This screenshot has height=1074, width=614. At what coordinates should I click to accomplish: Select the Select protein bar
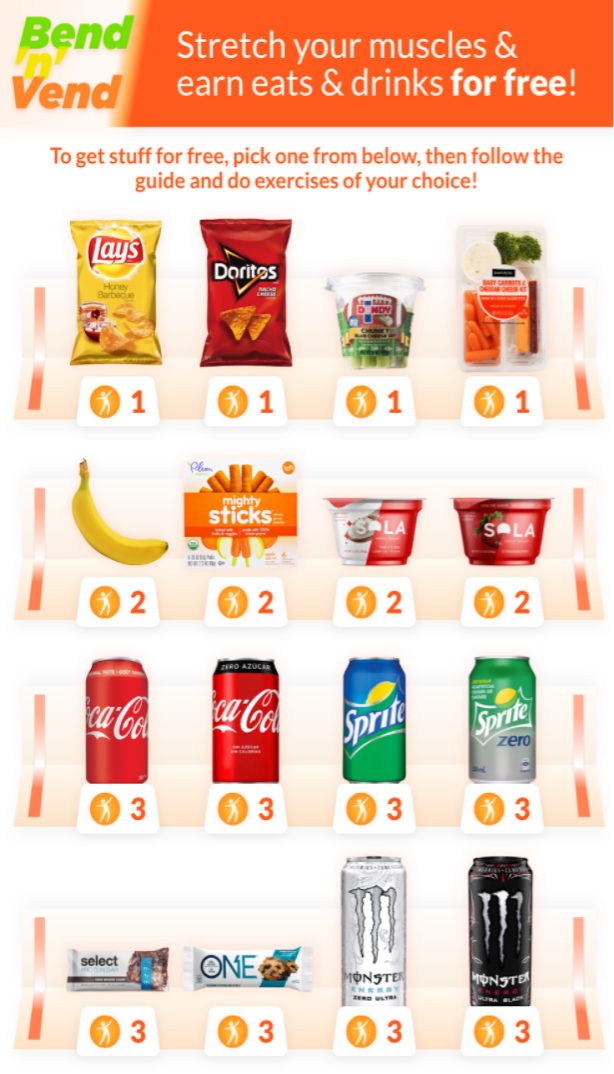[x=117, y=970]
